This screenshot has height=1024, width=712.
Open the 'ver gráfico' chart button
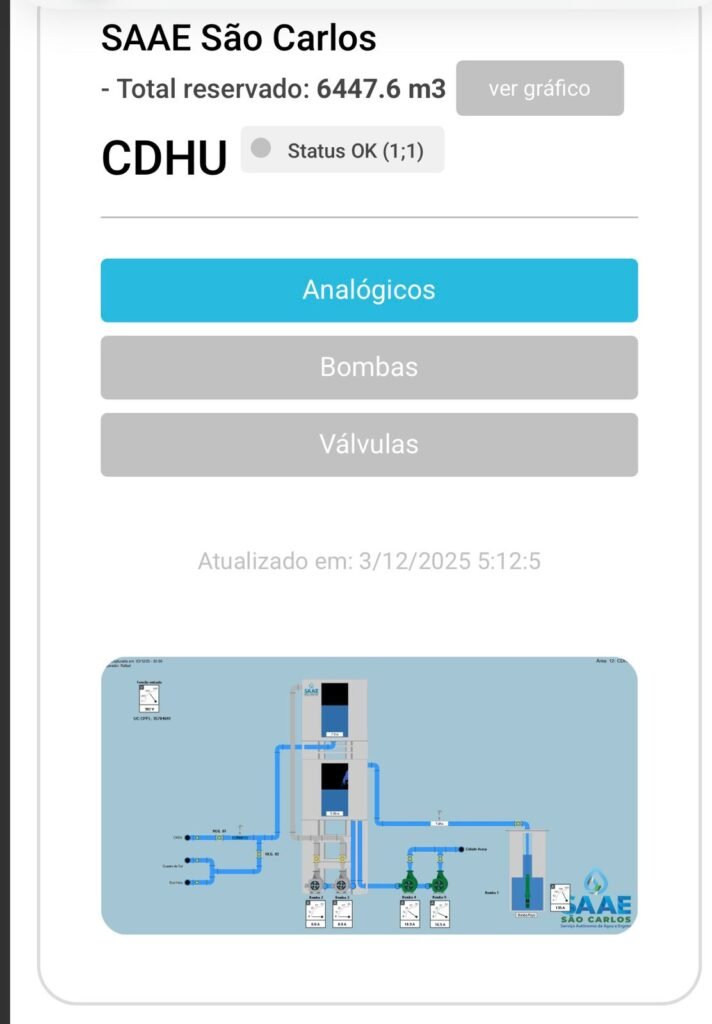point(539,88)
